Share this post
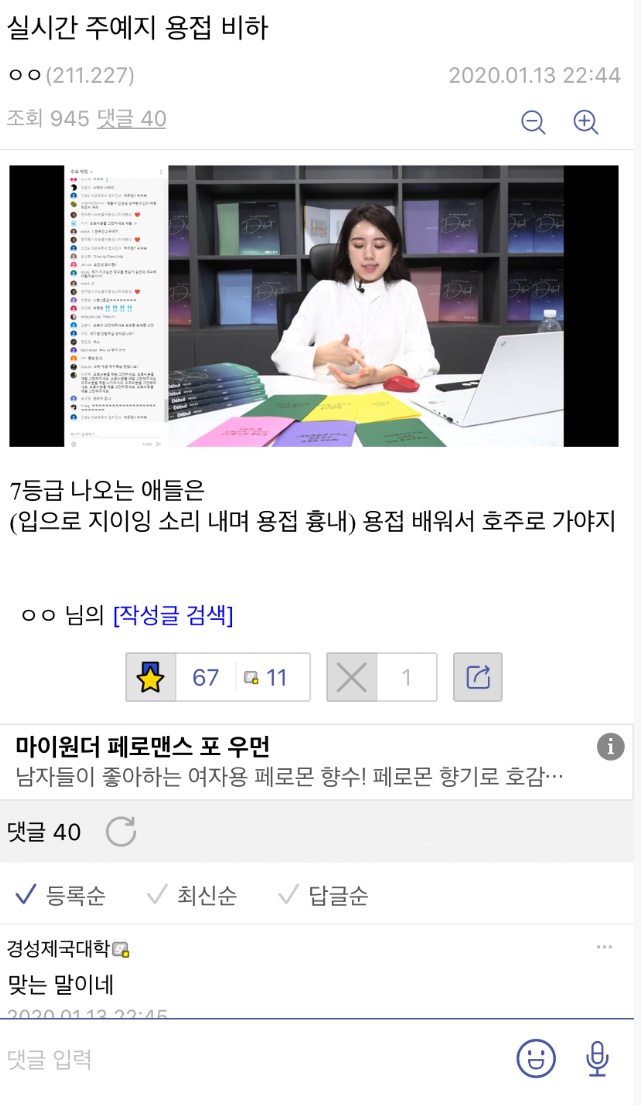Viewport: 641px width, 1105px height. point(478,678)
